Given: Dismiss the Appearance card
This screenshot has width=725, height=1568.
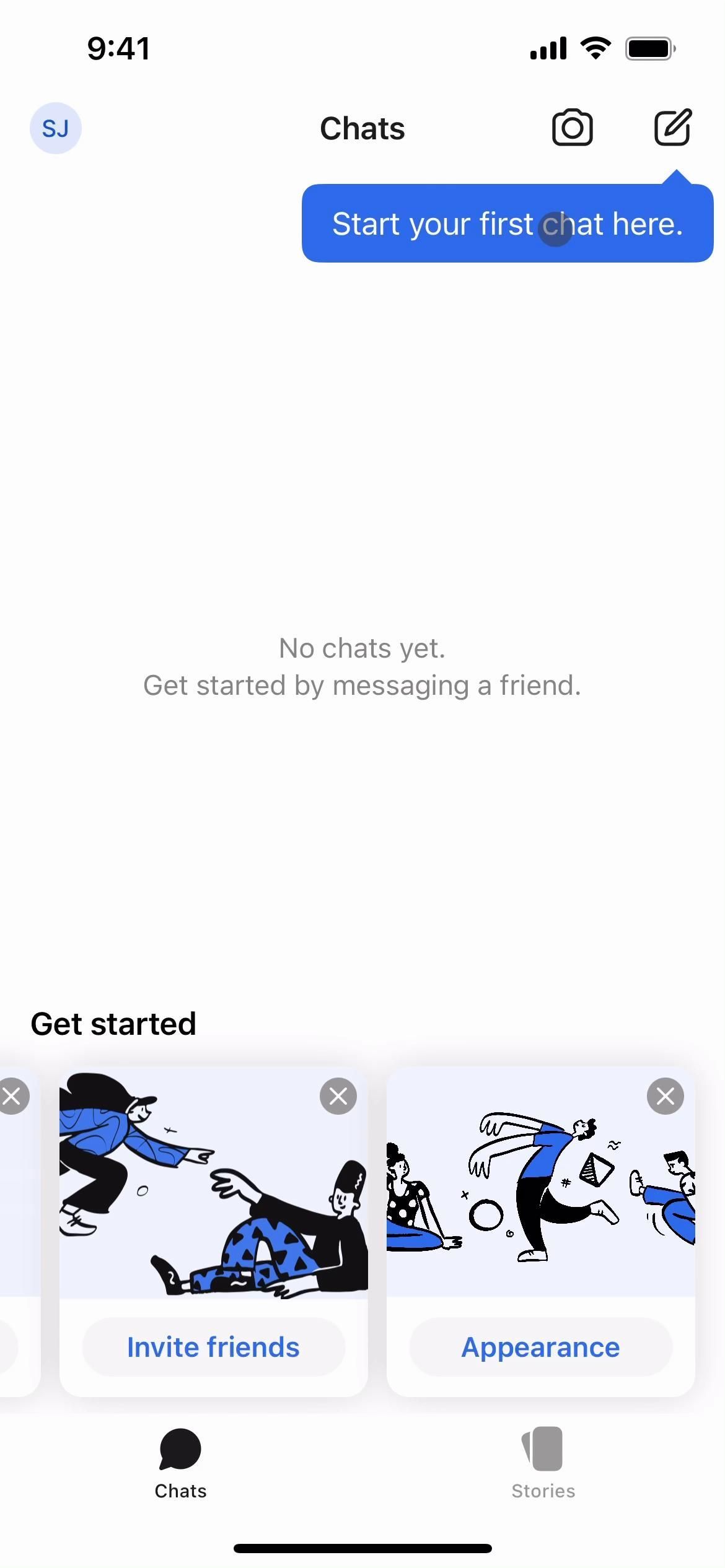Looking at the screenshot, I should pyautogui.click(x=665, y=1096).
